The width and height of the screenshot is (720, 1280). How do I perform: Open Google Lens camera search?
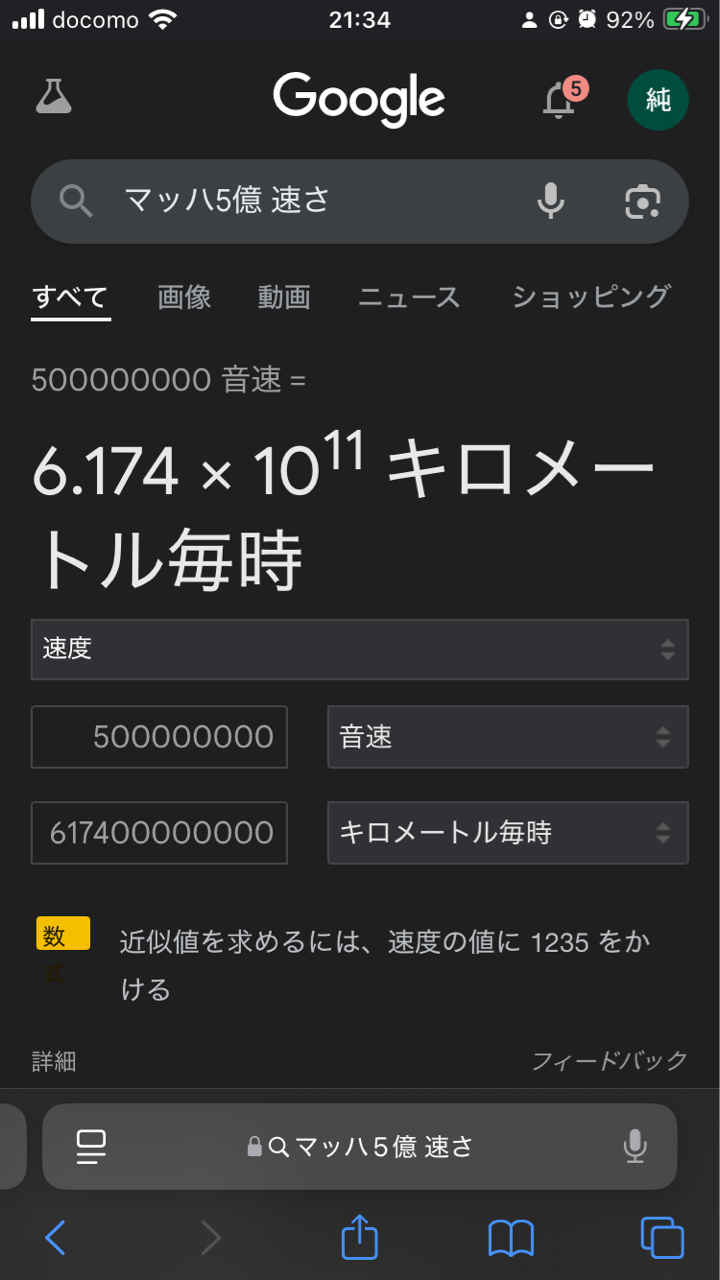[x=642, y=201]
